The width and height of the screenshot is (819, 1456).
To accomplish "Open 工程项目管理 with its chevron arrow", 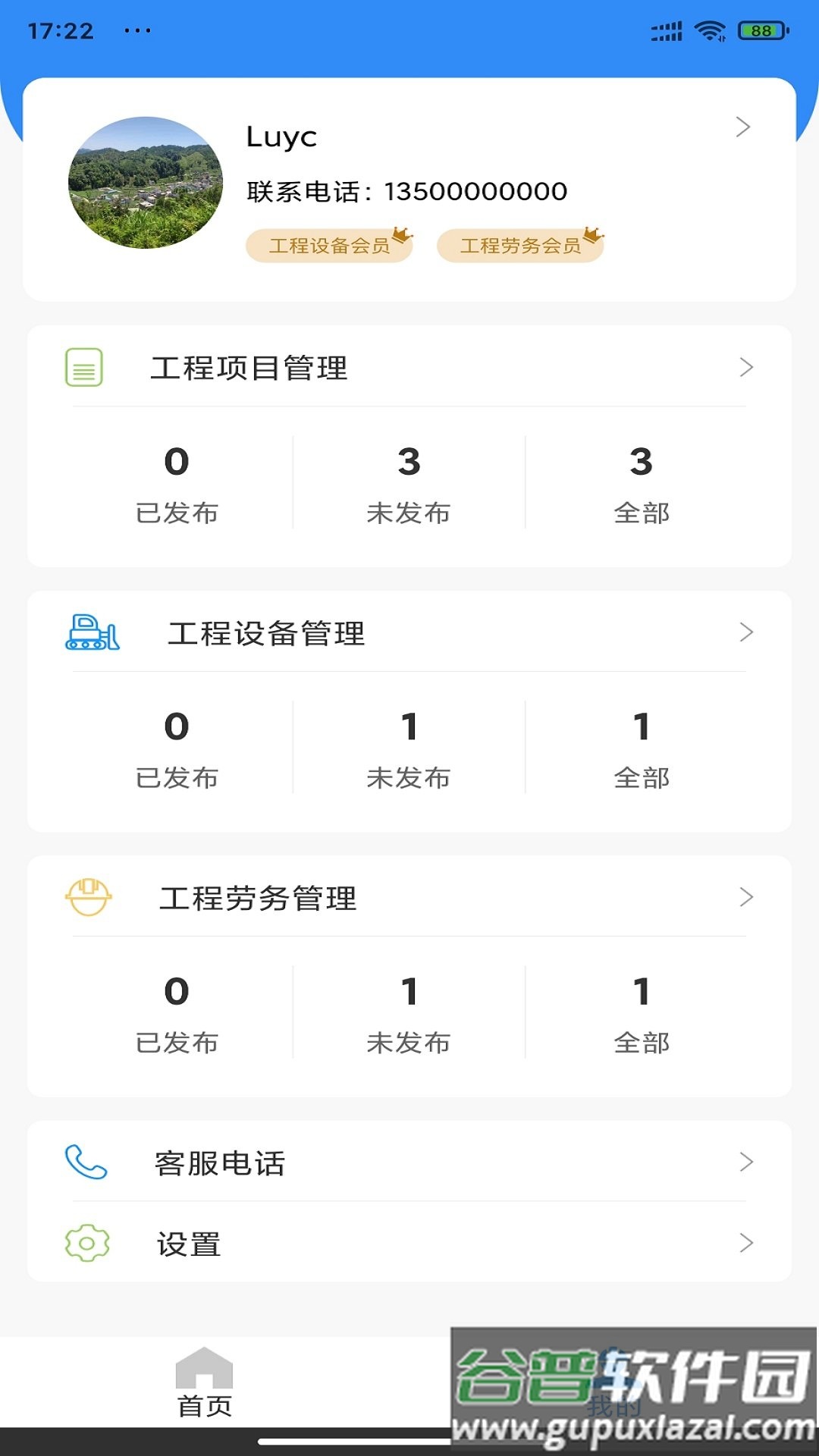I will [x=747, y=367].
